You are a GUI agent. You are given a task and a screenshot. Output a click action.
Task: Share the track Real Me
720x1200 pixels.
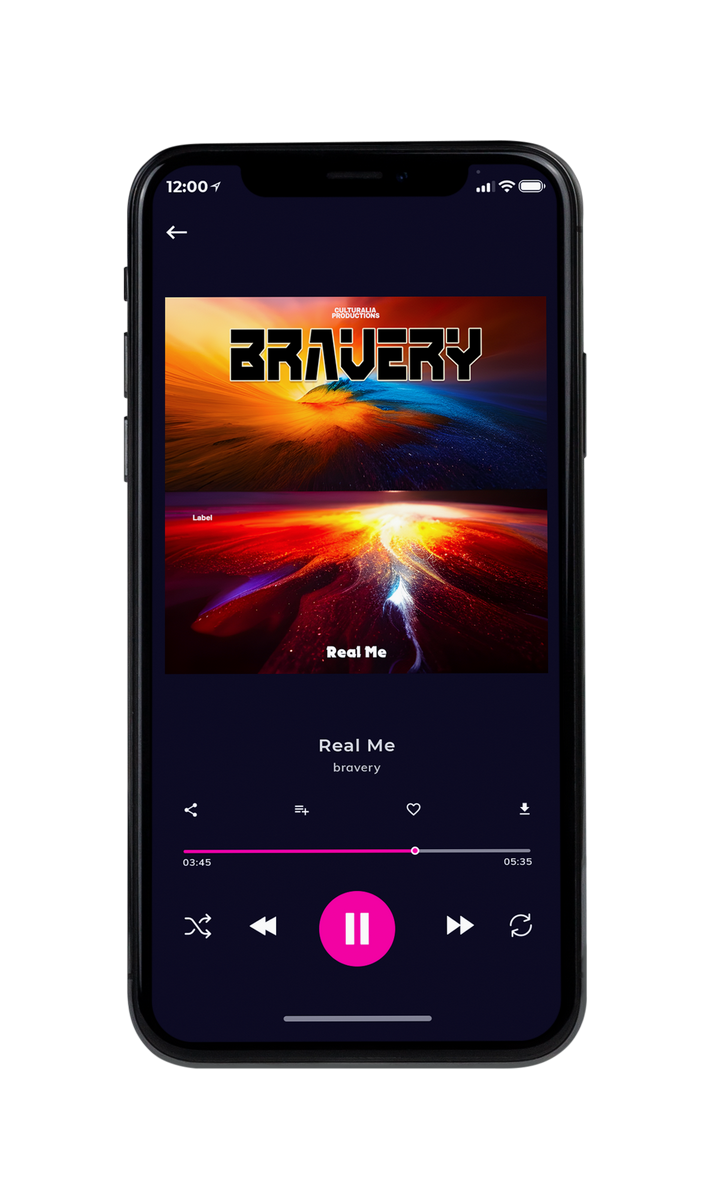191,810
